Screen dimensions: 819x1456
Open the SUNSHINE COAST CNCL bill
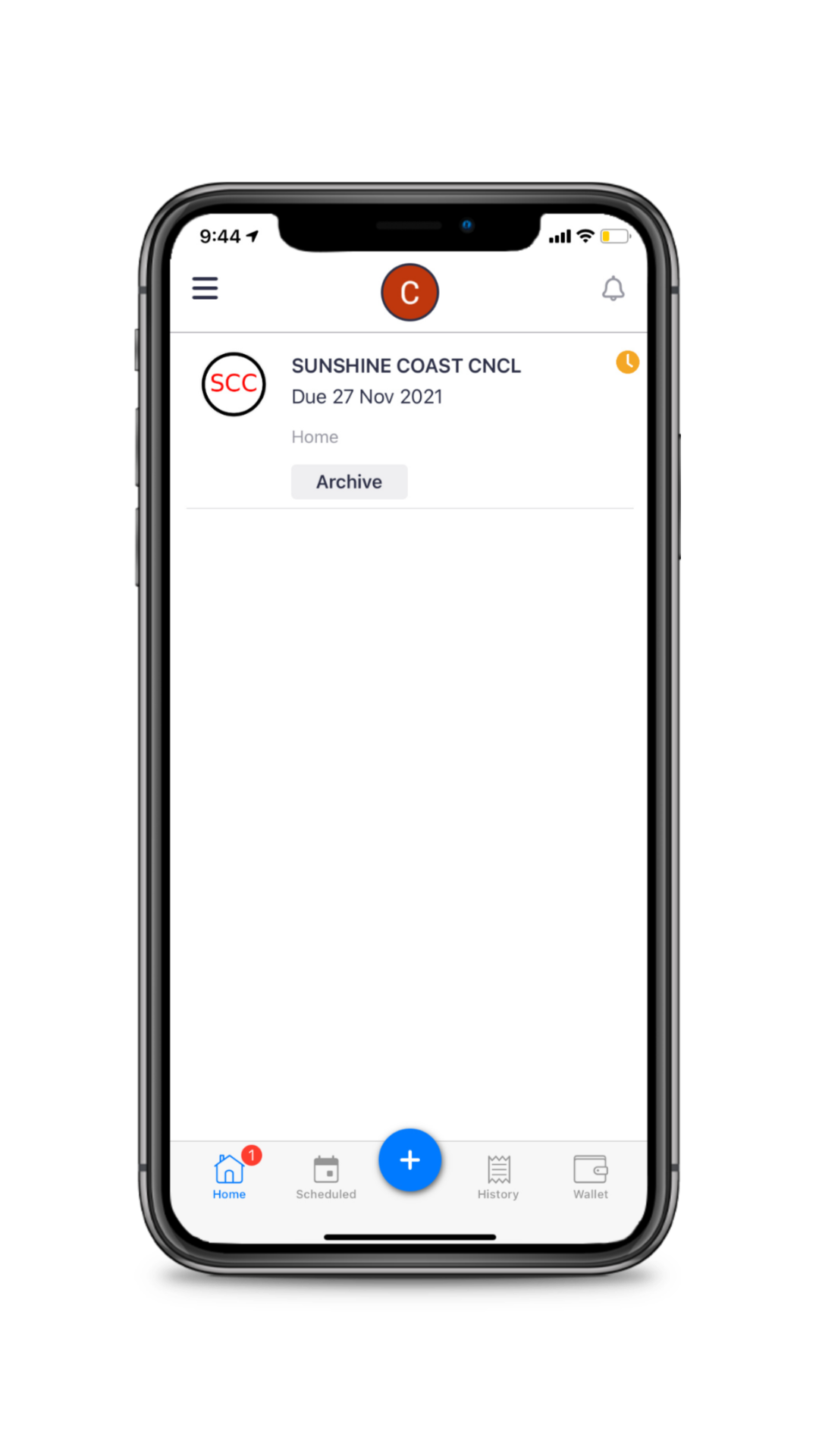point(409,421)
